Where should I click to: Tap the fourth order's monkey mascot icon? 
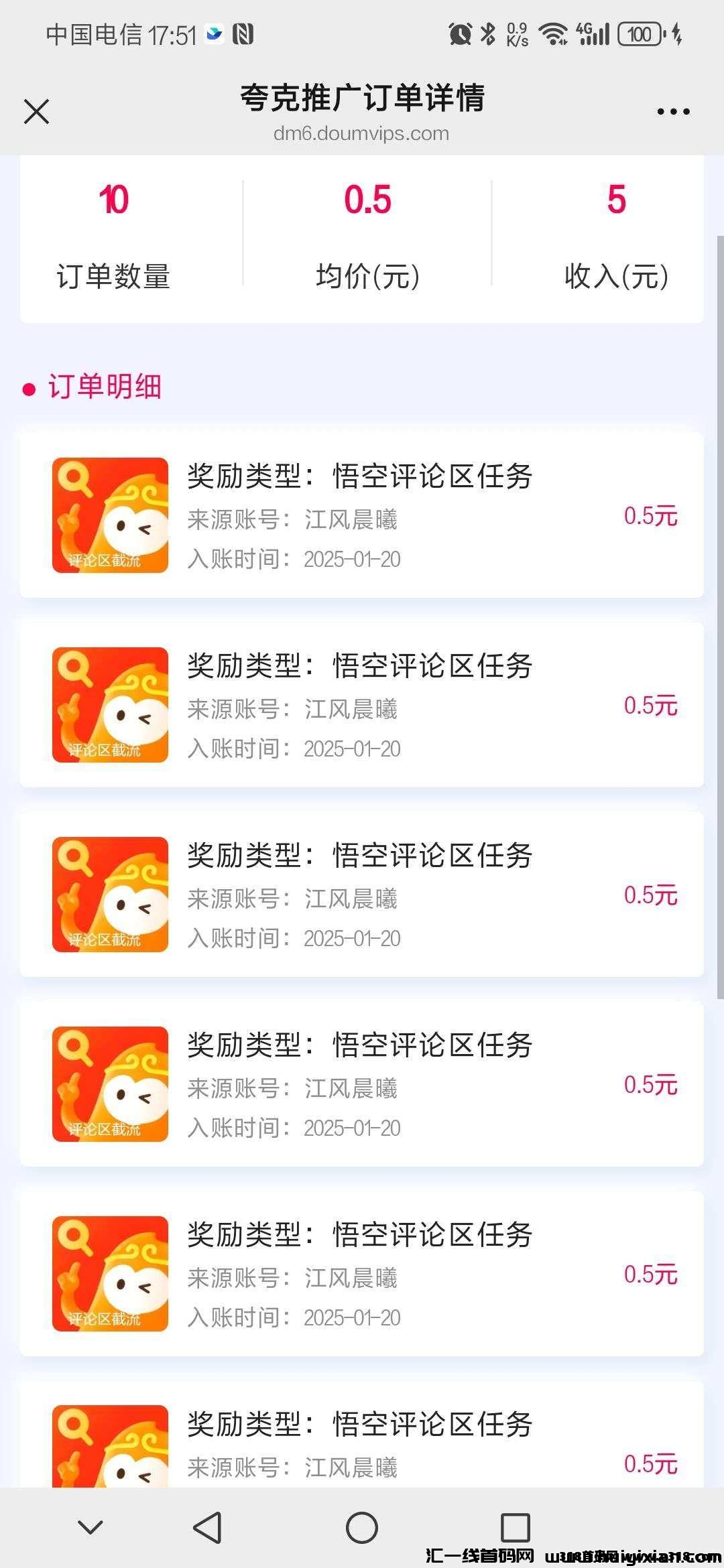point(109,1082)
